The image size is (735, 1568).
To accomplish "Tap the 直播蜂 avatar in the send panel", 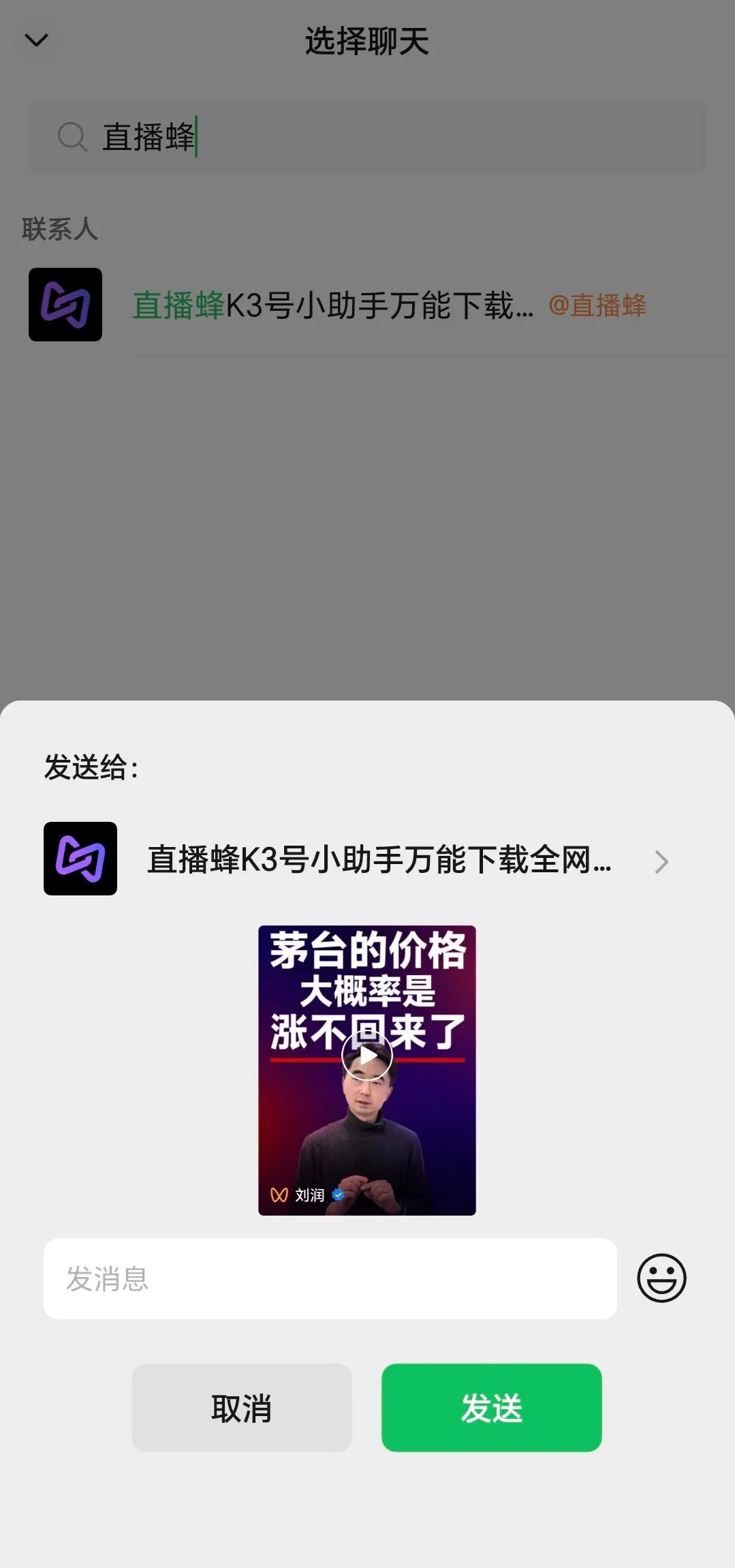I will (80, 861).
